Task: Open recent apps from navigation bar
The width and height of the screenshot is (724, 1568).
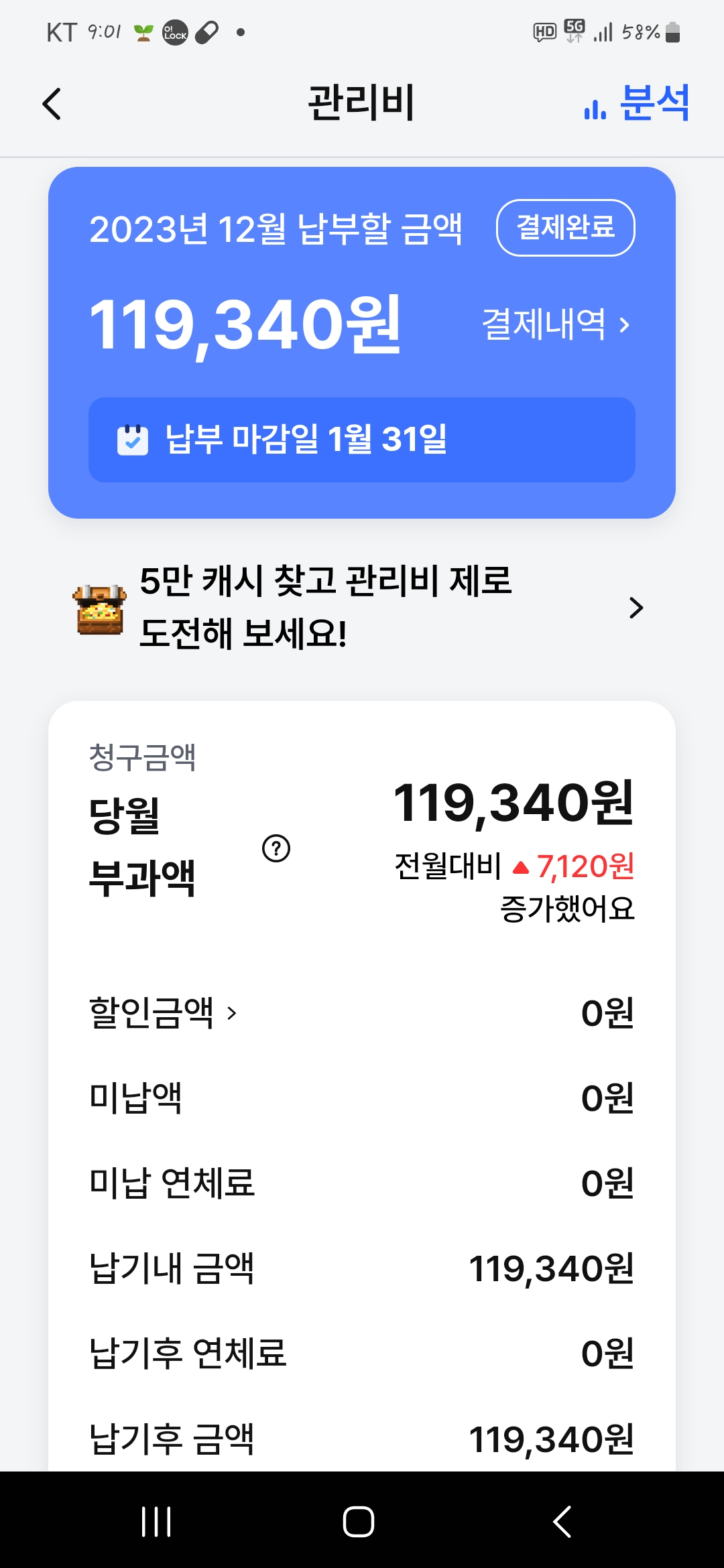Action: point(156,1521)
